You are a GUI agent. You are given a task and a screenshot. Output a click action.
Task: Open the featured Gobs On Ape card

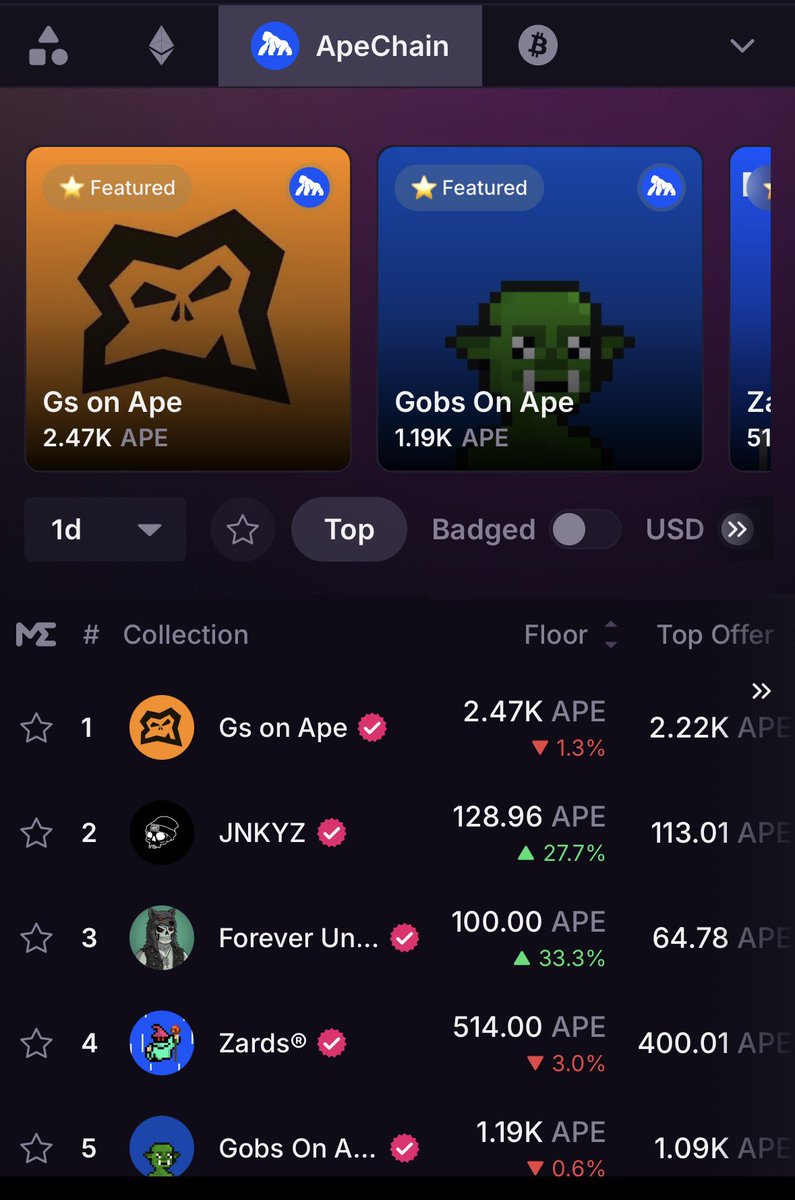(x=539, y=308)
